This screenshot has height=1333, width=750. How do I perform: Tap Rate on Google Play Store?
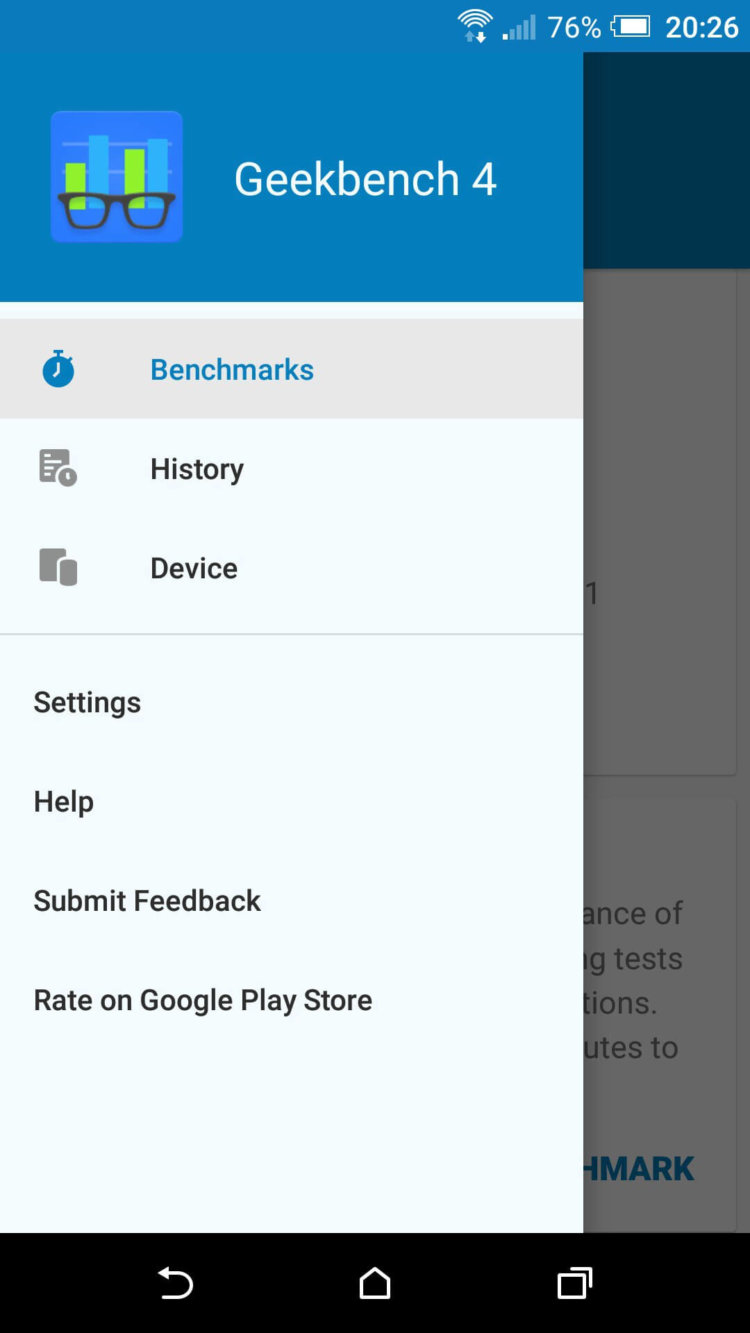click(202, 999)
